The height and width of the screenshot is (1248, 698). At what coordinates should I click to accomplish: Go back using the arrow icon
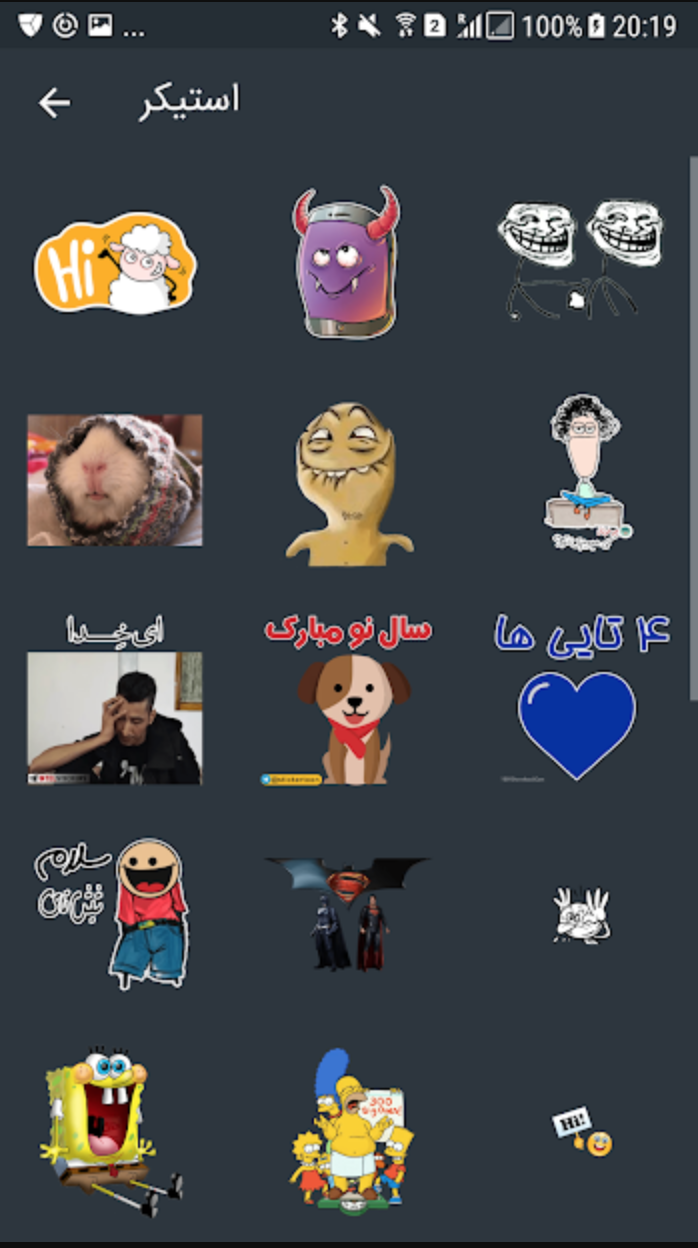tap(54, 102)
